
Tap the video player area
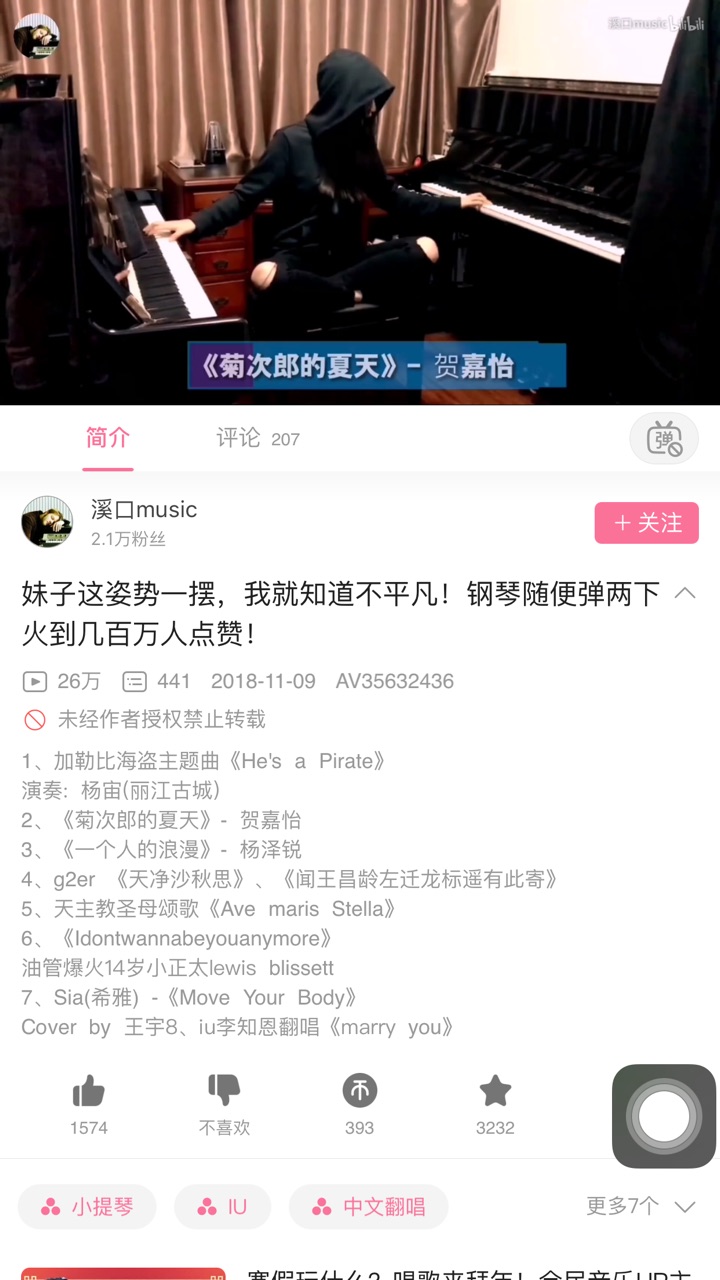click(360, 202)
